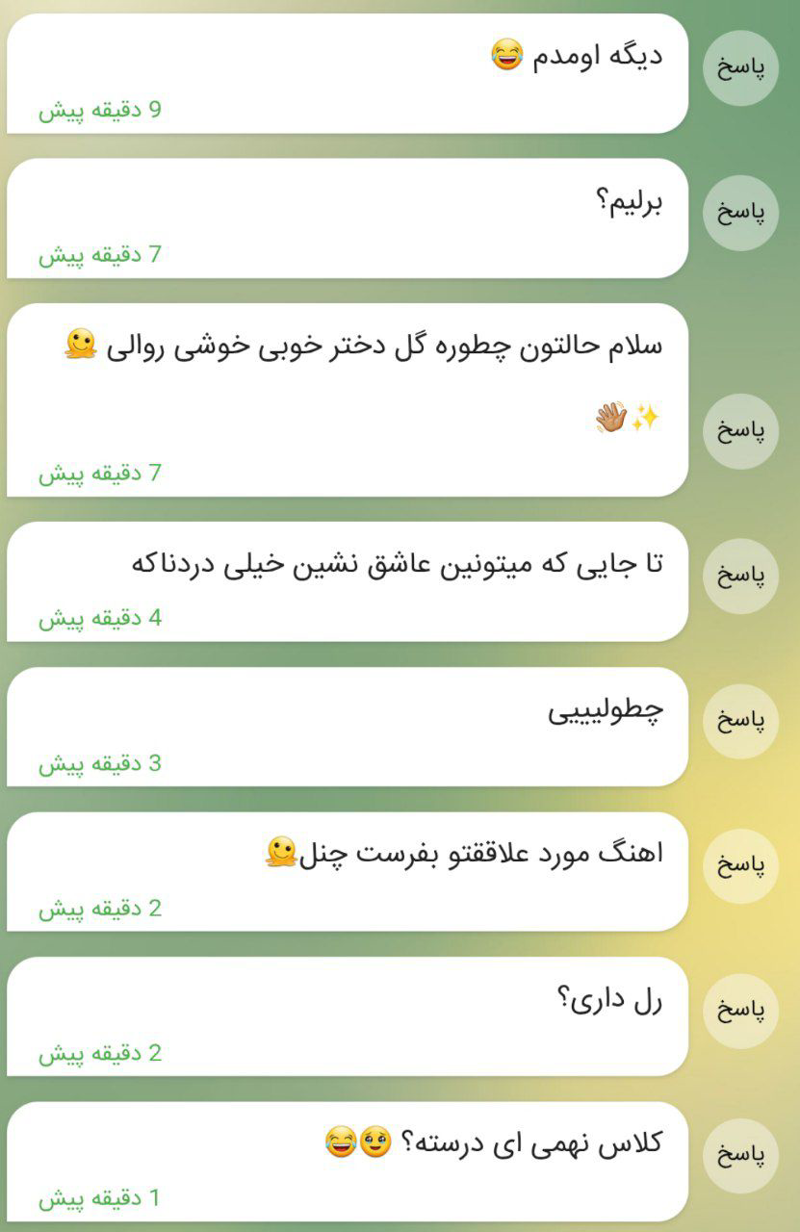The height and width of the screenshot is (1232, 800).
Task: Tap پاسخ beside 'کلاس نهمی ای درسته؟'
Action: point(741,1156)
